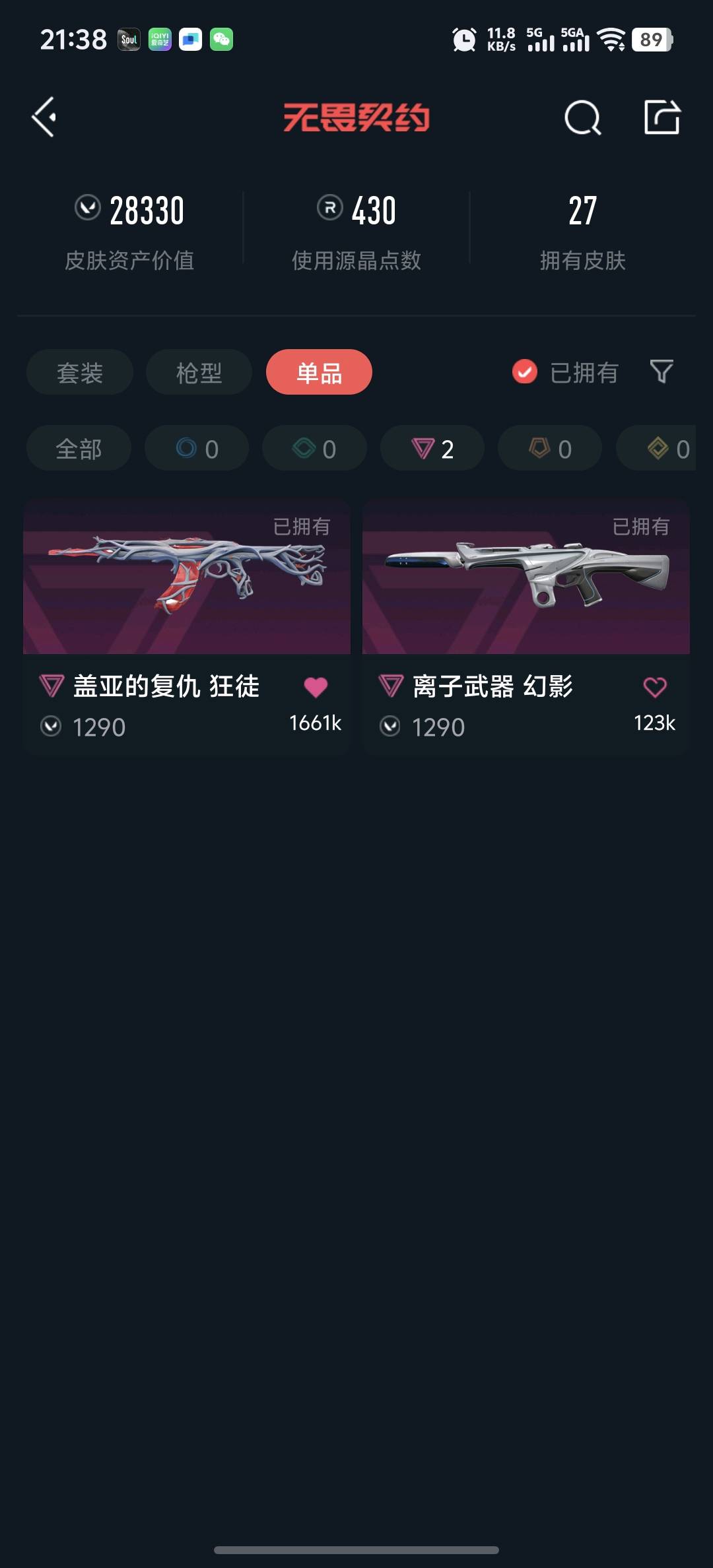Filter by the green diamond rarity chip

click(314, 449)
